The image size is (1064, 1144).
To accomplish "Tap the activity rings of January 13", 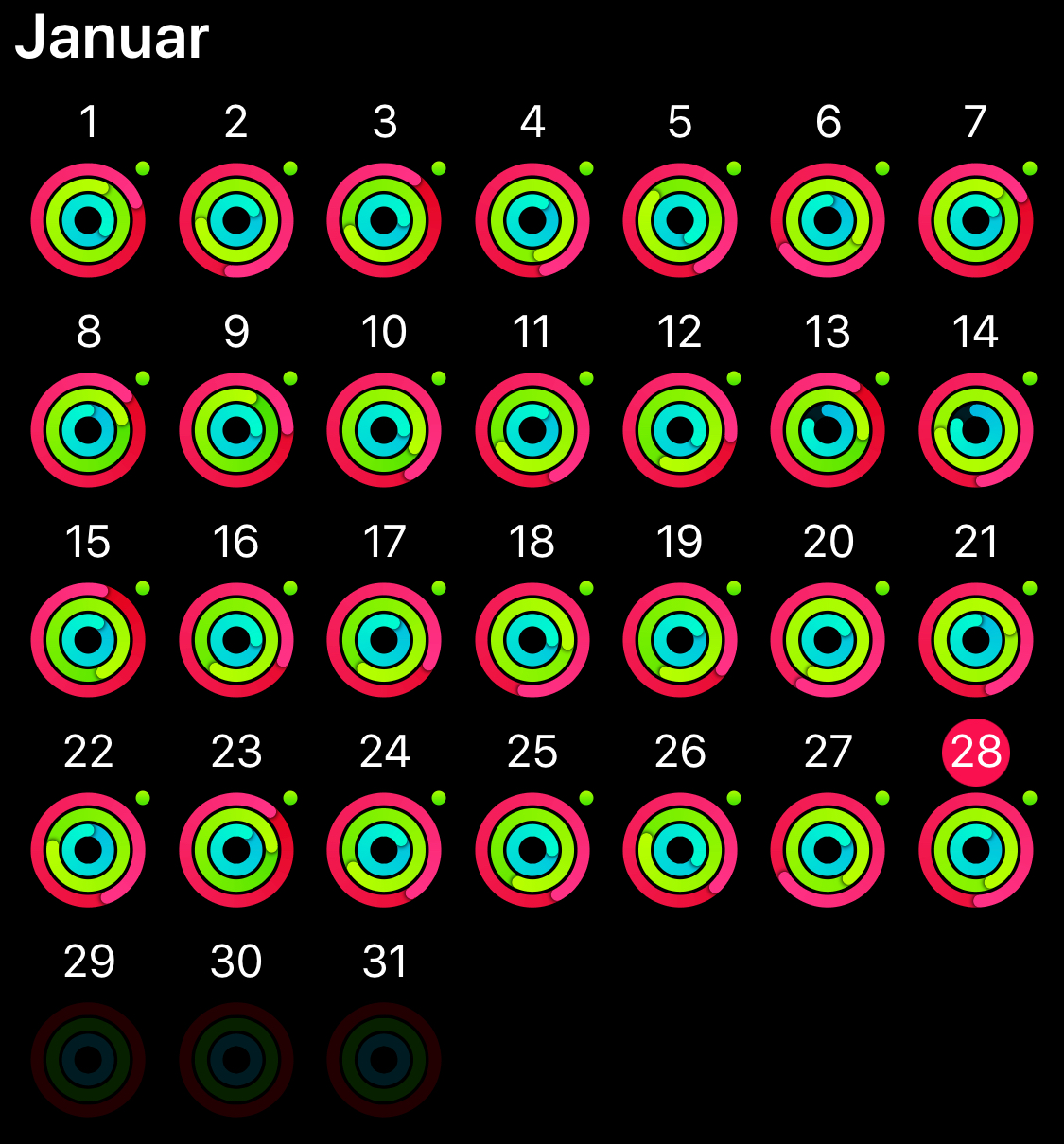I will pyautogui.click(x=828, y=430).
